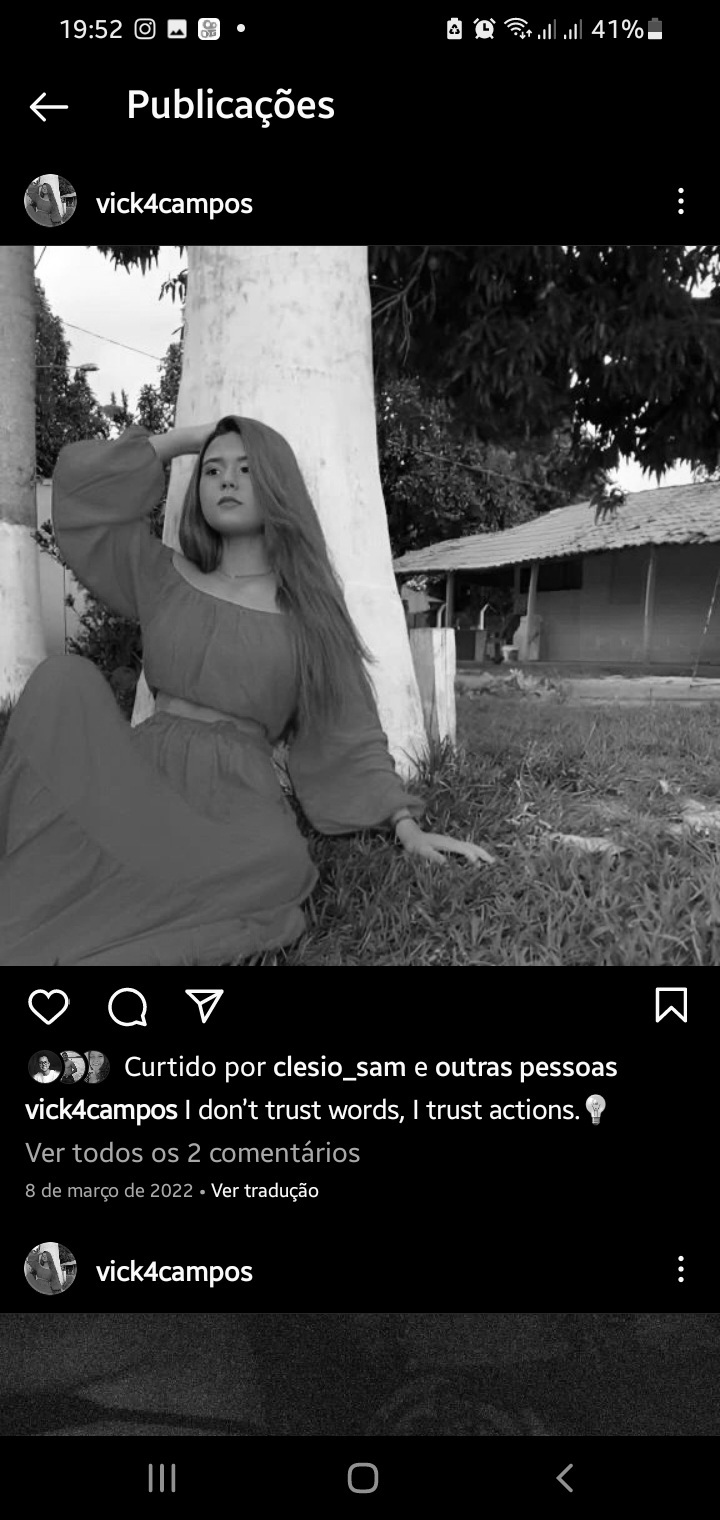
Task: Go back from Publicações screen
Action: 48,106
